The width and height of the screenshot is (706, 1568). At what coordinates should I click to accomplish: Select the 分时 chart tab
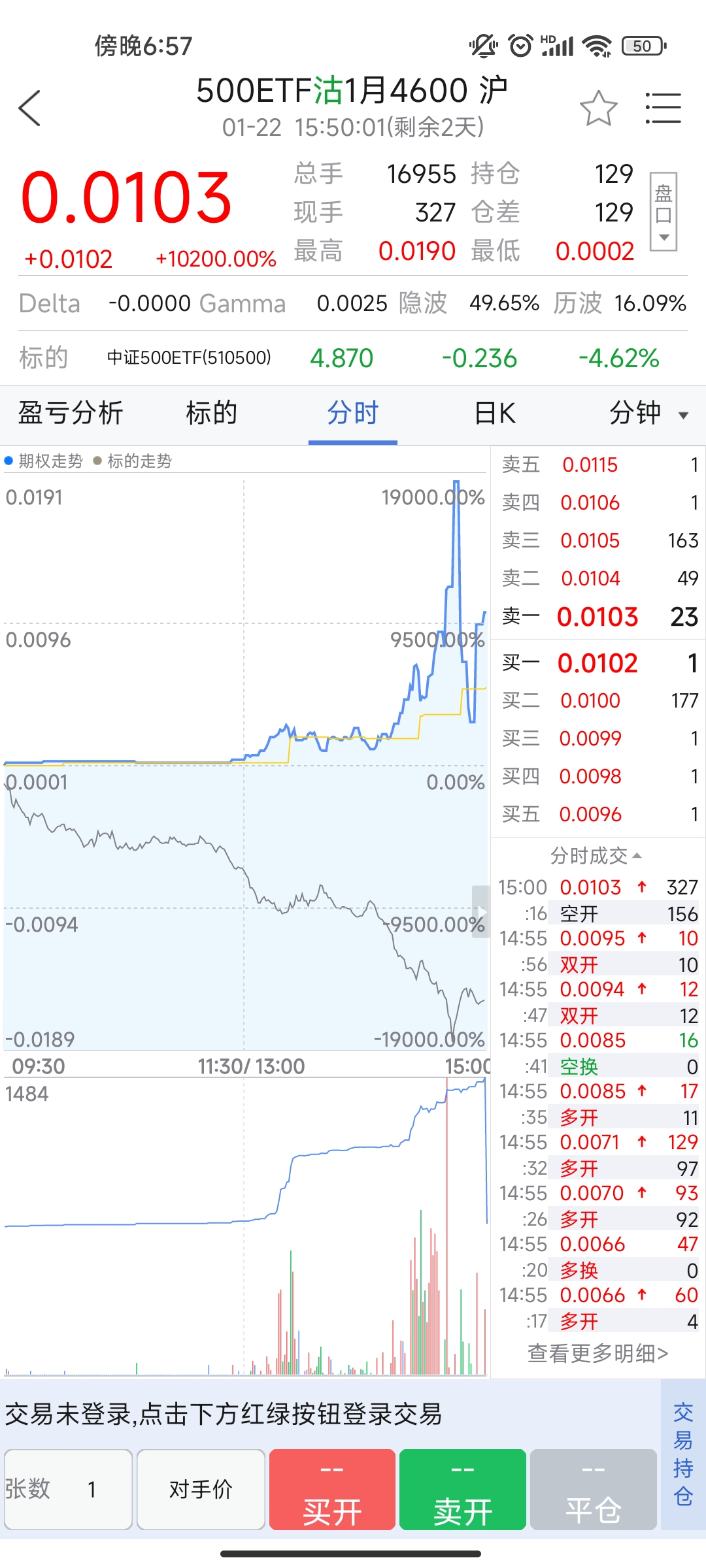pos(352,414)
